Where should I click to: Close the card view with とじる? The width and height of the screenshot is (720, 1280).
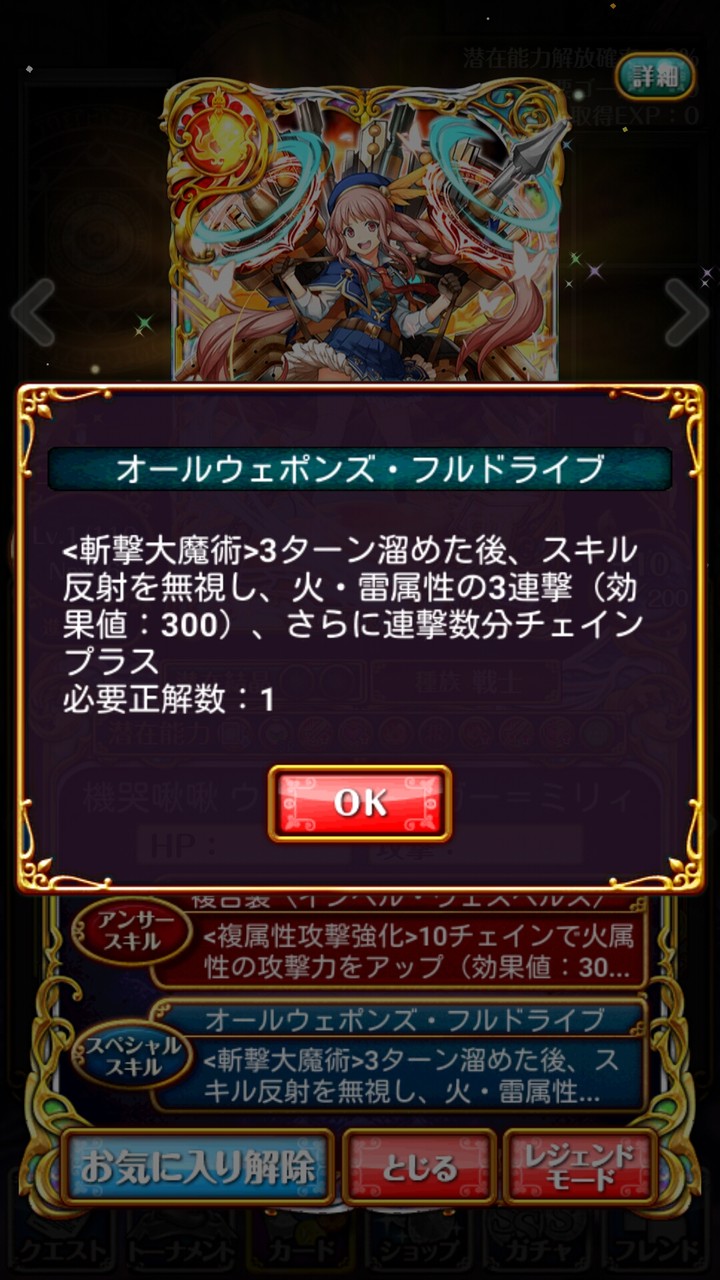point(419,1167)
